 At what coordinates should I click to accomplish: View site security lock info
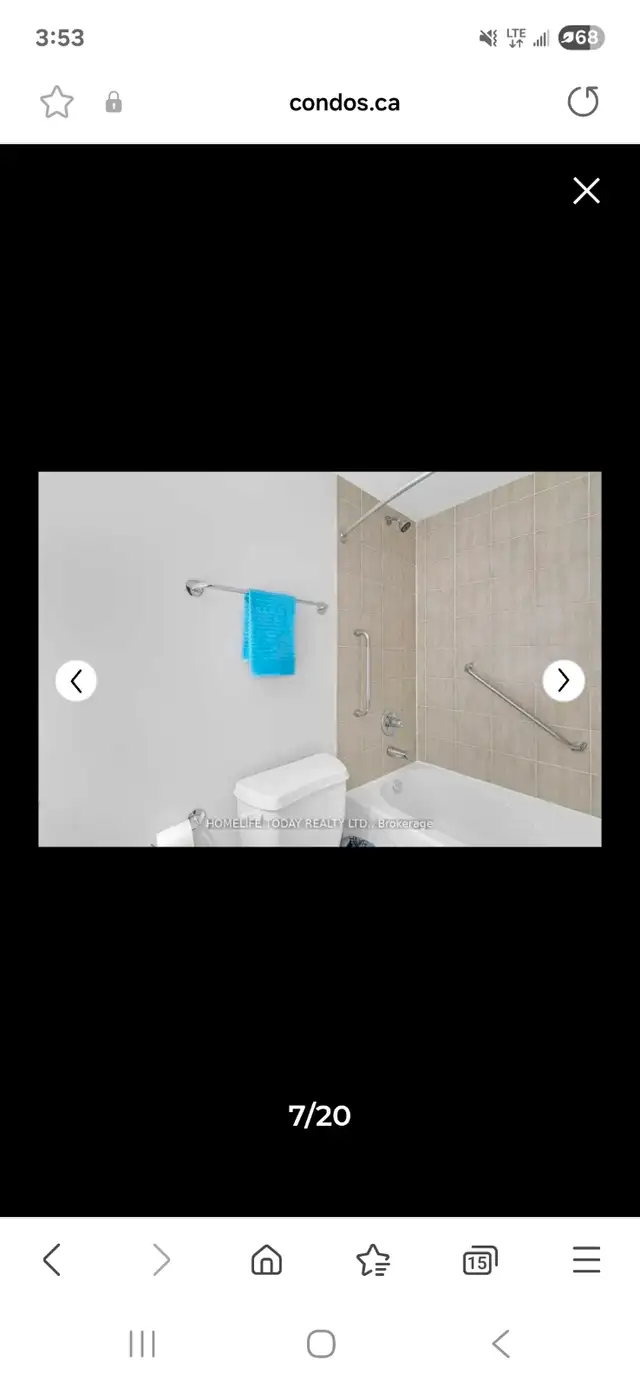[114, 102]
